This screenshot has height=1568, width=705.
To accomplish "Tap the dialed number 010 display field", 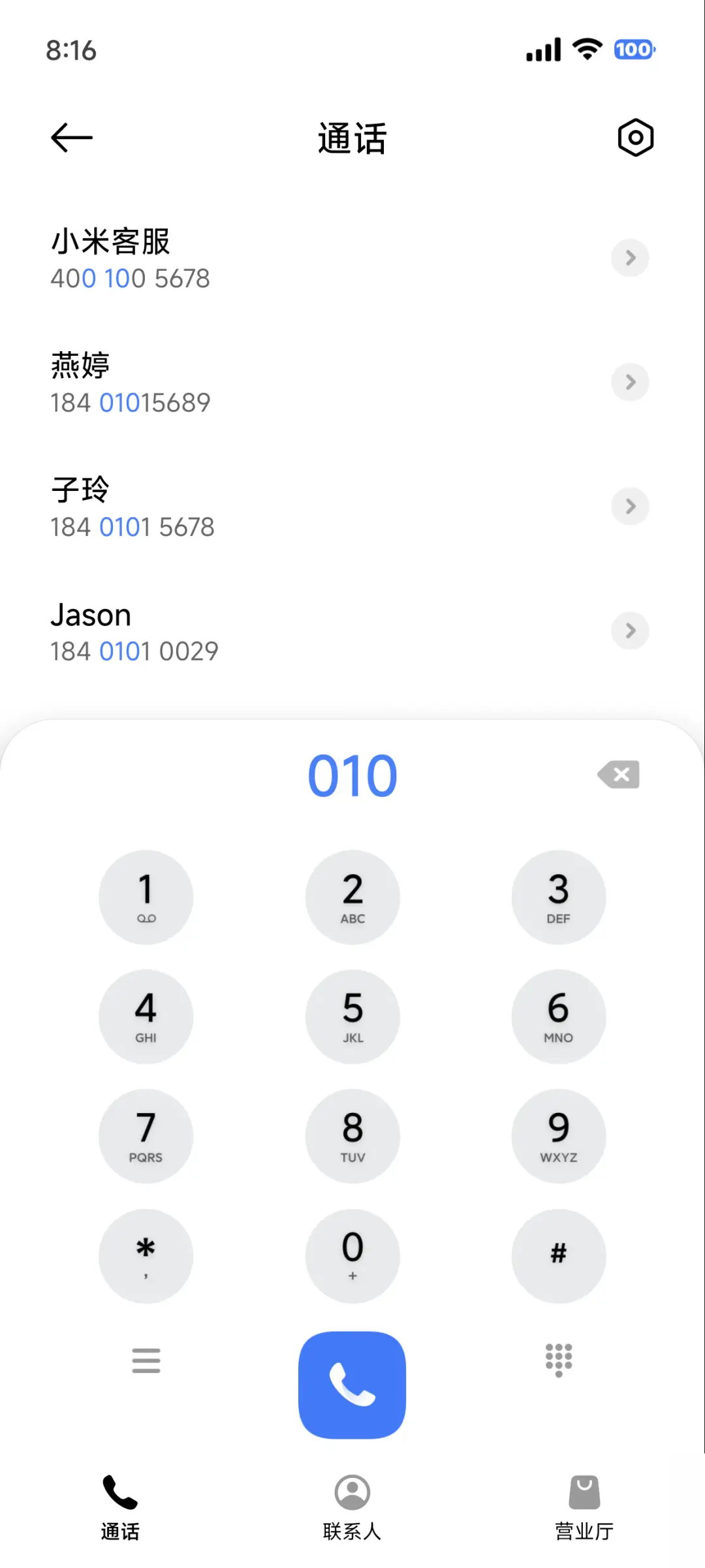I will pos(352,774).
